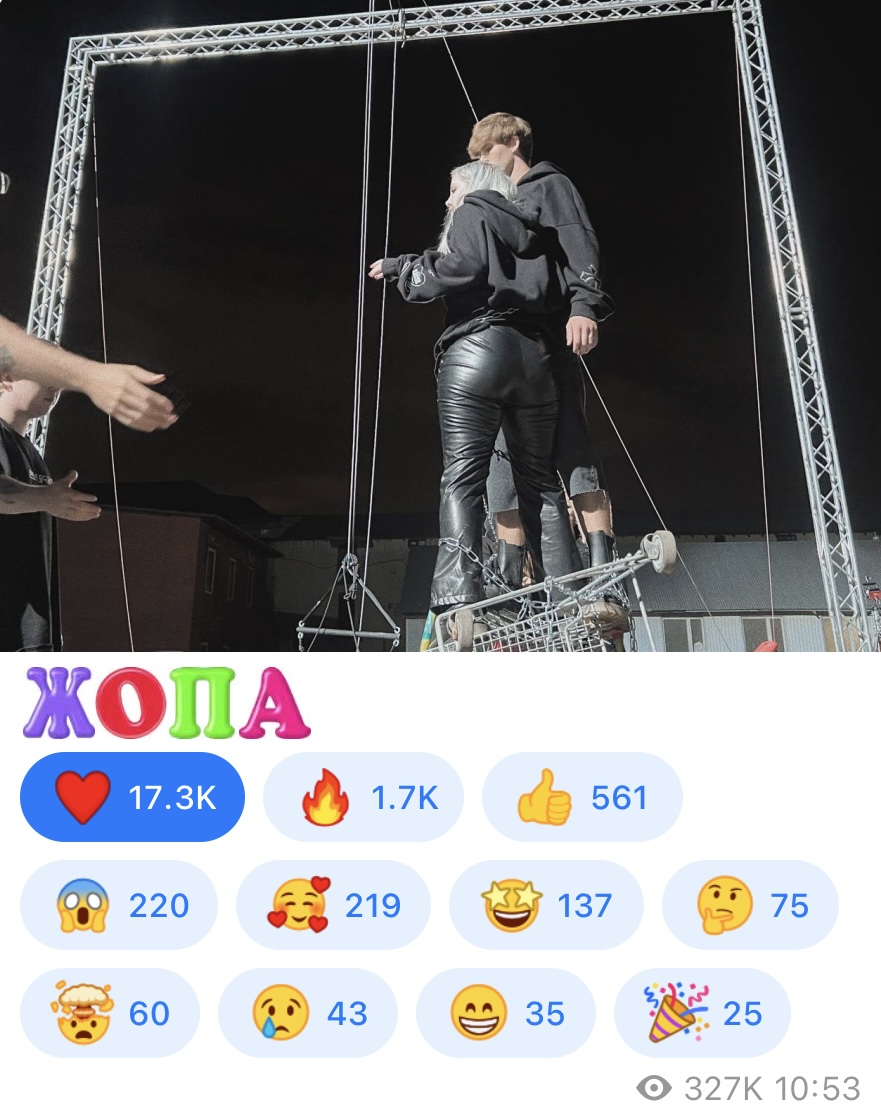Select the grinning face reaction with 35
This screenshot has height=1110, width=881.
coord(506,1013)
